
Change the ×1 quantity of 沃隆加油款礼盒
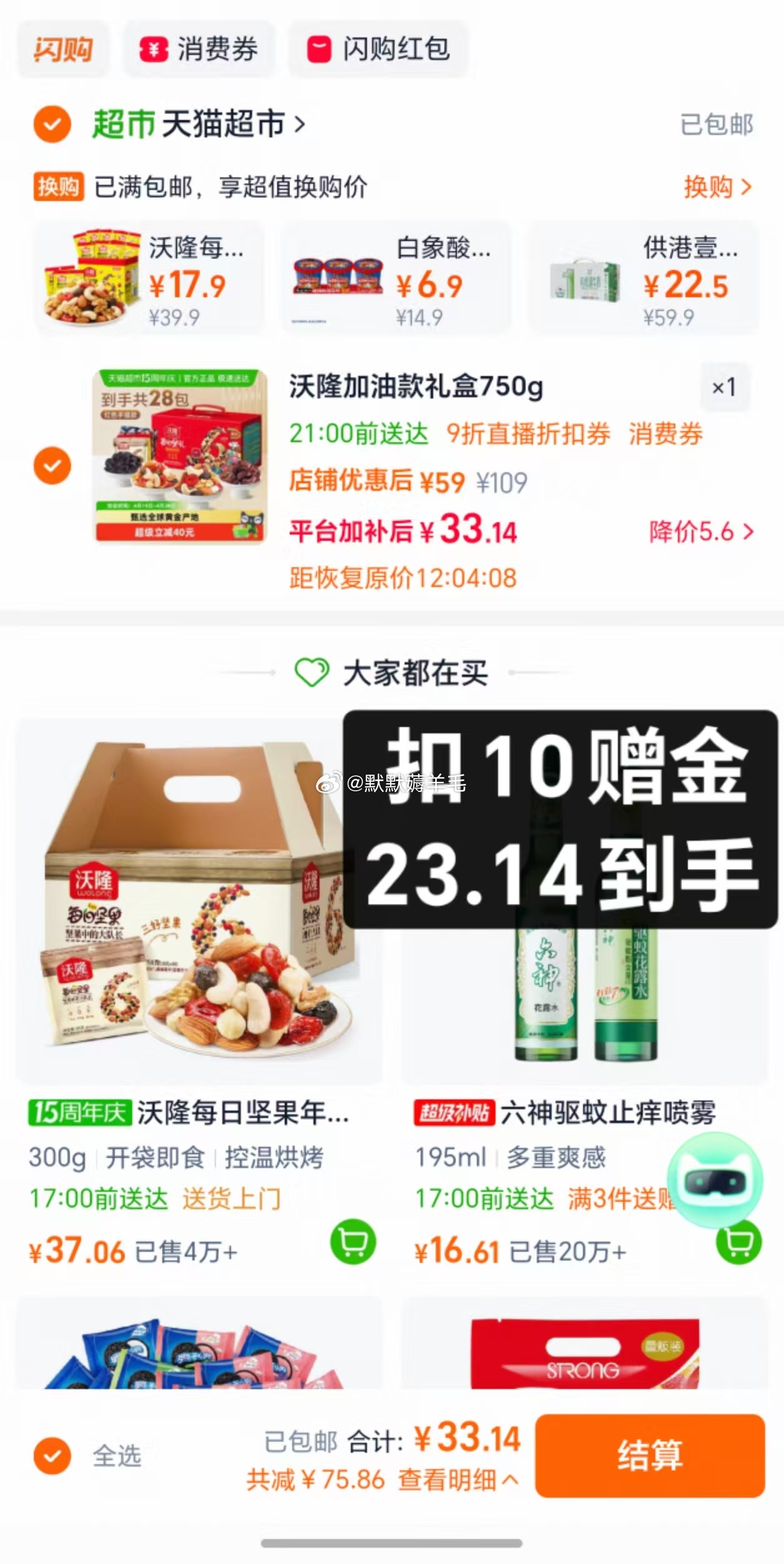pos(724,387)
